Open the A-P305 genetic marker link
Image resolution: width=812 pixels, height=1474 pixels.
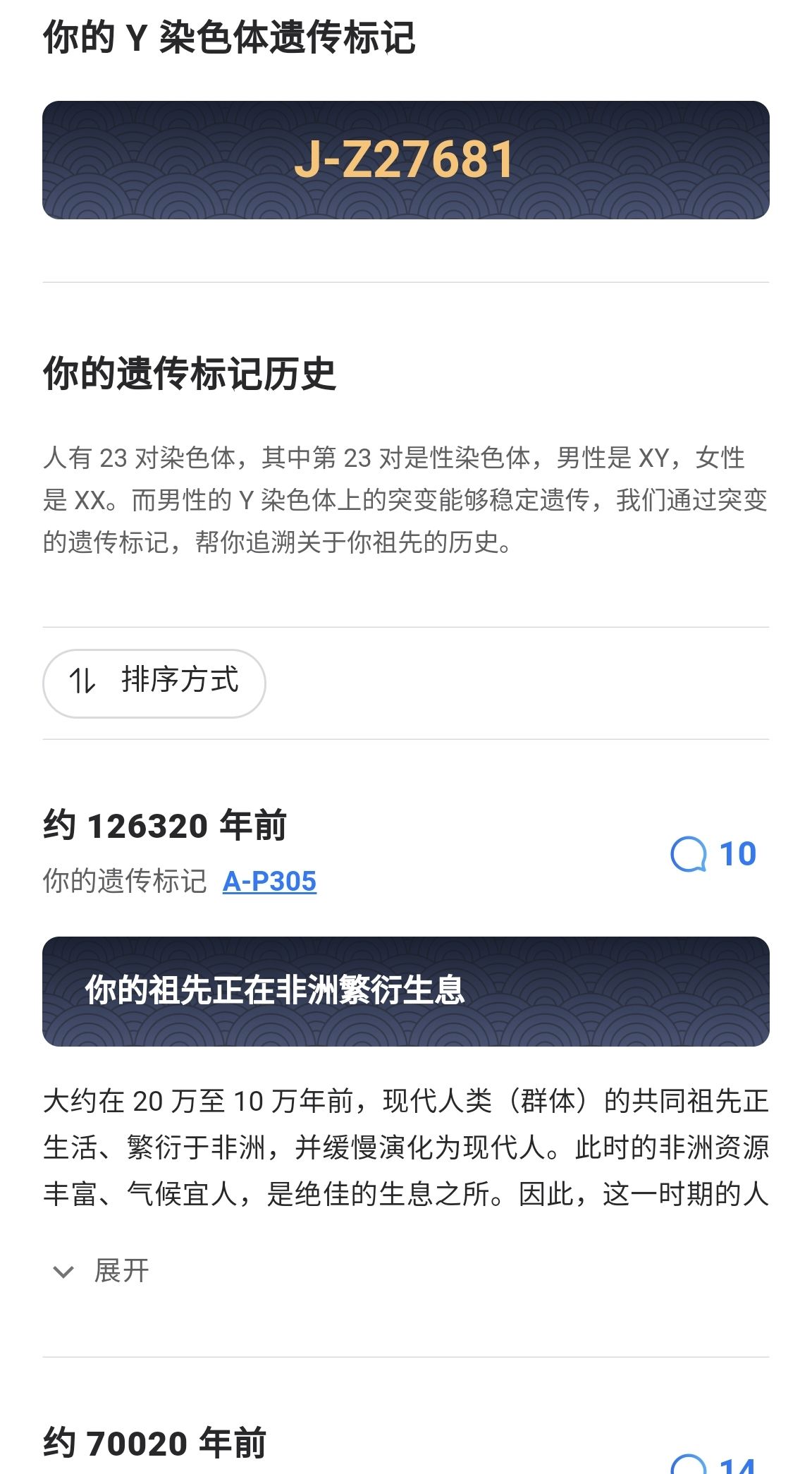pos(269,881)
